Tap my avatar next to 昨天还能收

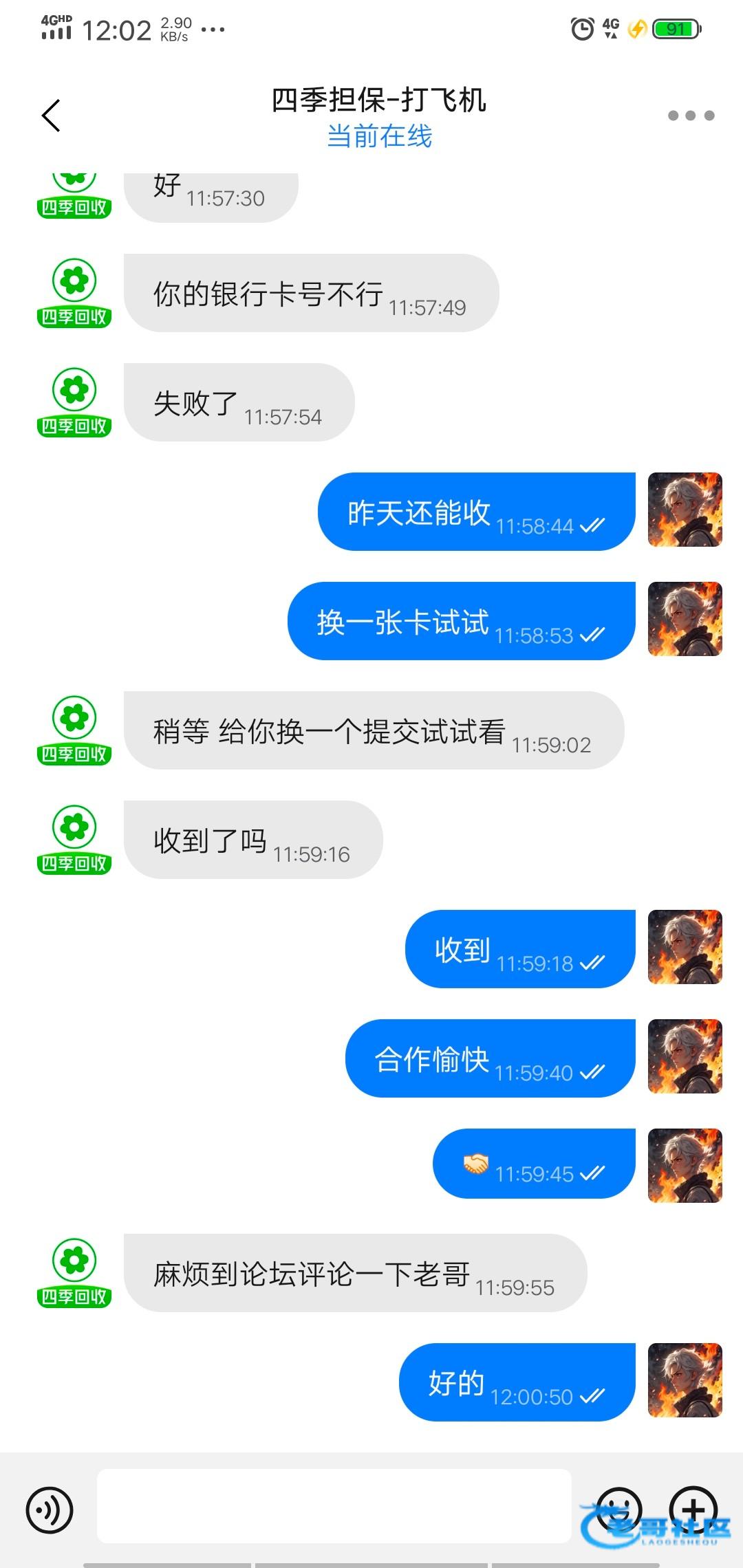coord(685,510)
